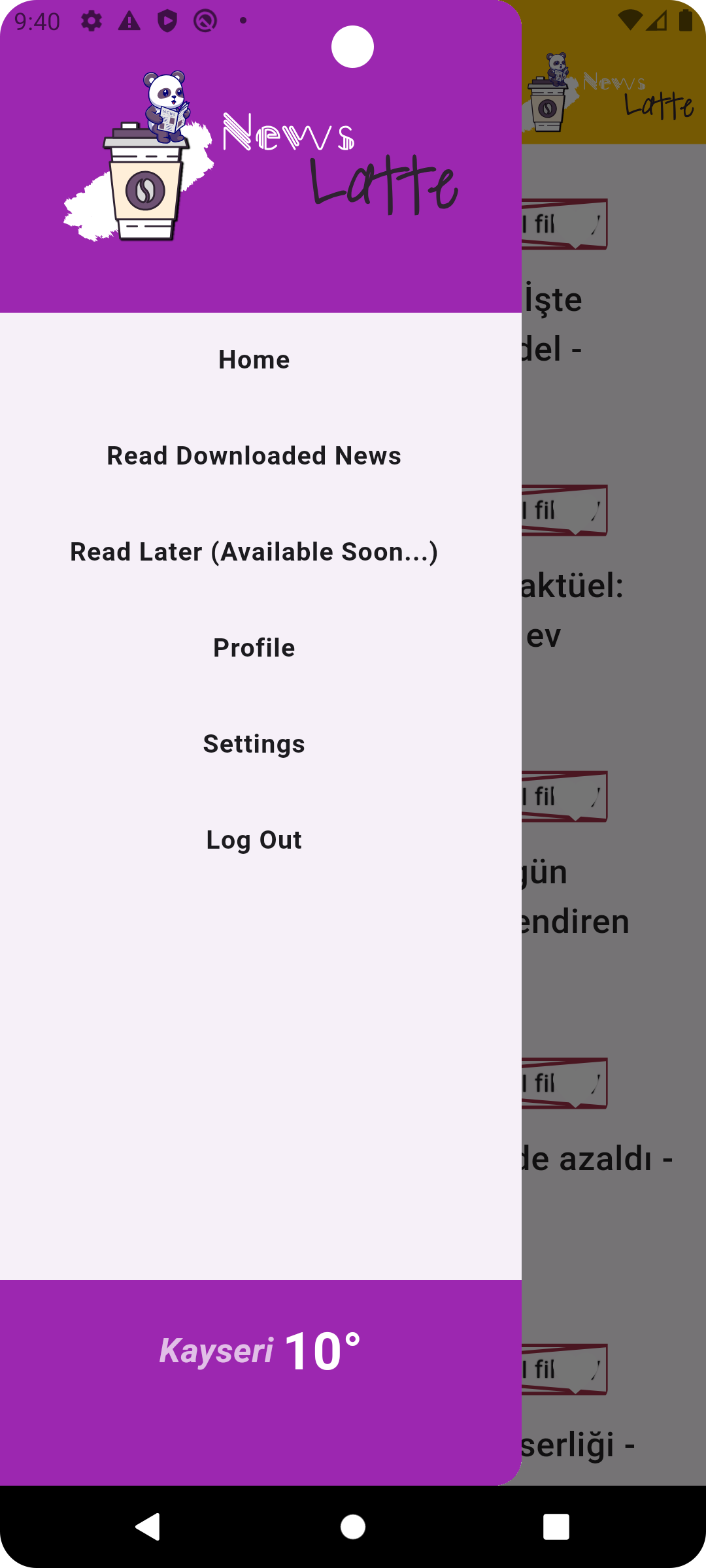Viewport: 706px width, 1568px height.
Task: Tap the system home button
Action: (353, 1527)
